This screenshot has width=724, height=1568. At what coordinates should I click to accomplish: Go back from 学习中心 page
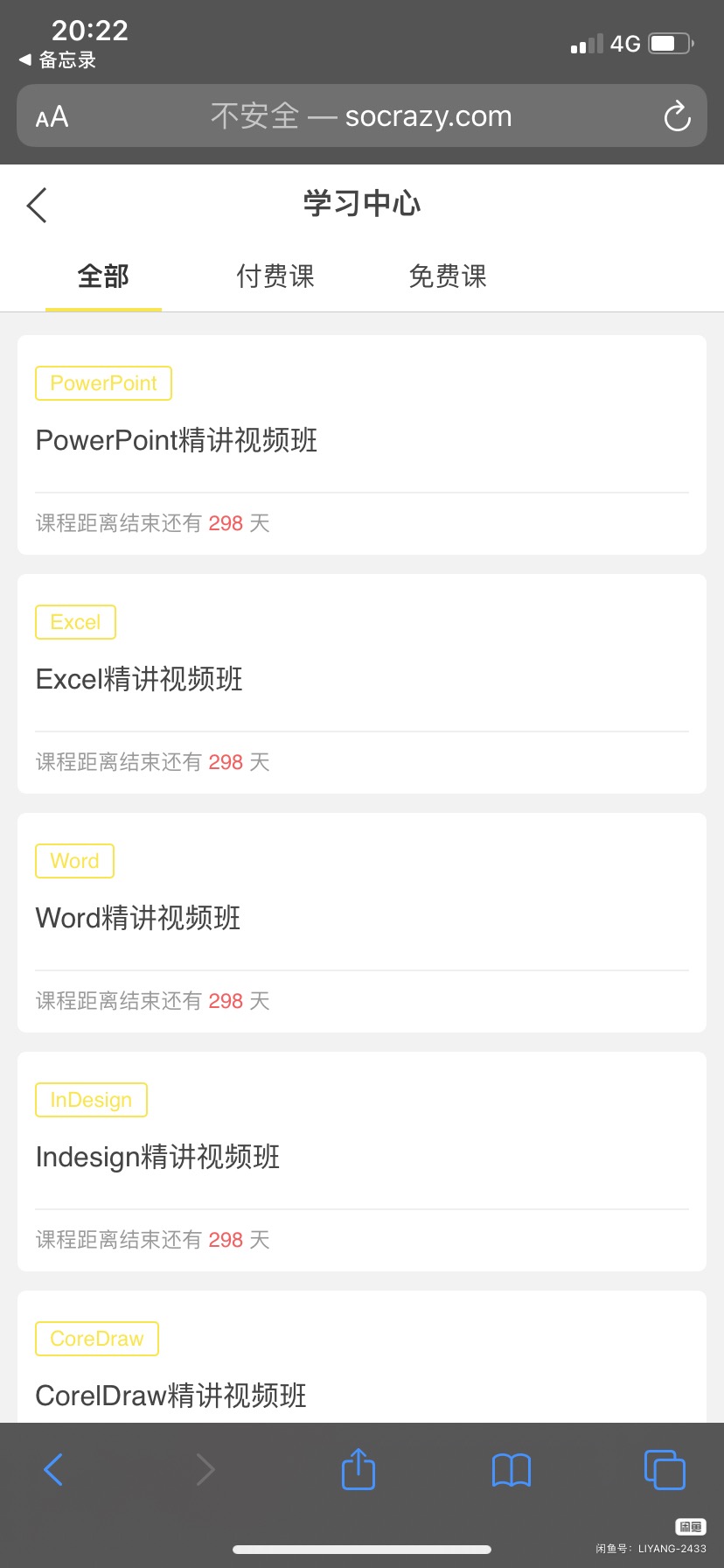tap(37, 206)
